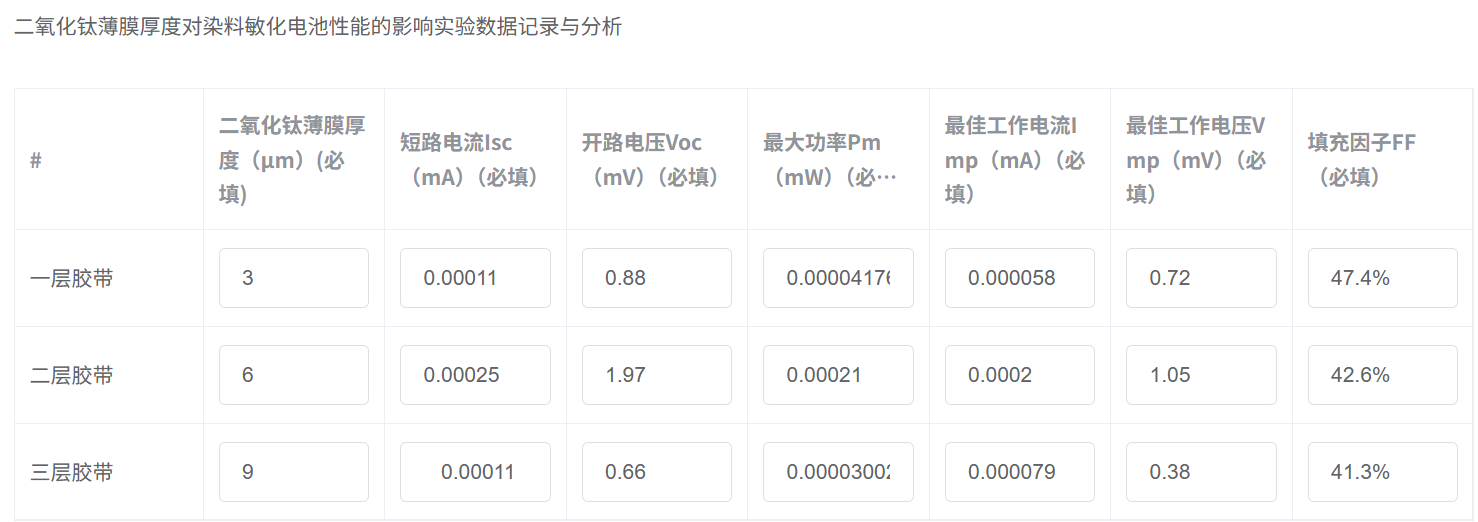Viewport: 1478px width, 522px height.
Task: Edit fill factor field showing 42.6%
Action: point(1382,375)
